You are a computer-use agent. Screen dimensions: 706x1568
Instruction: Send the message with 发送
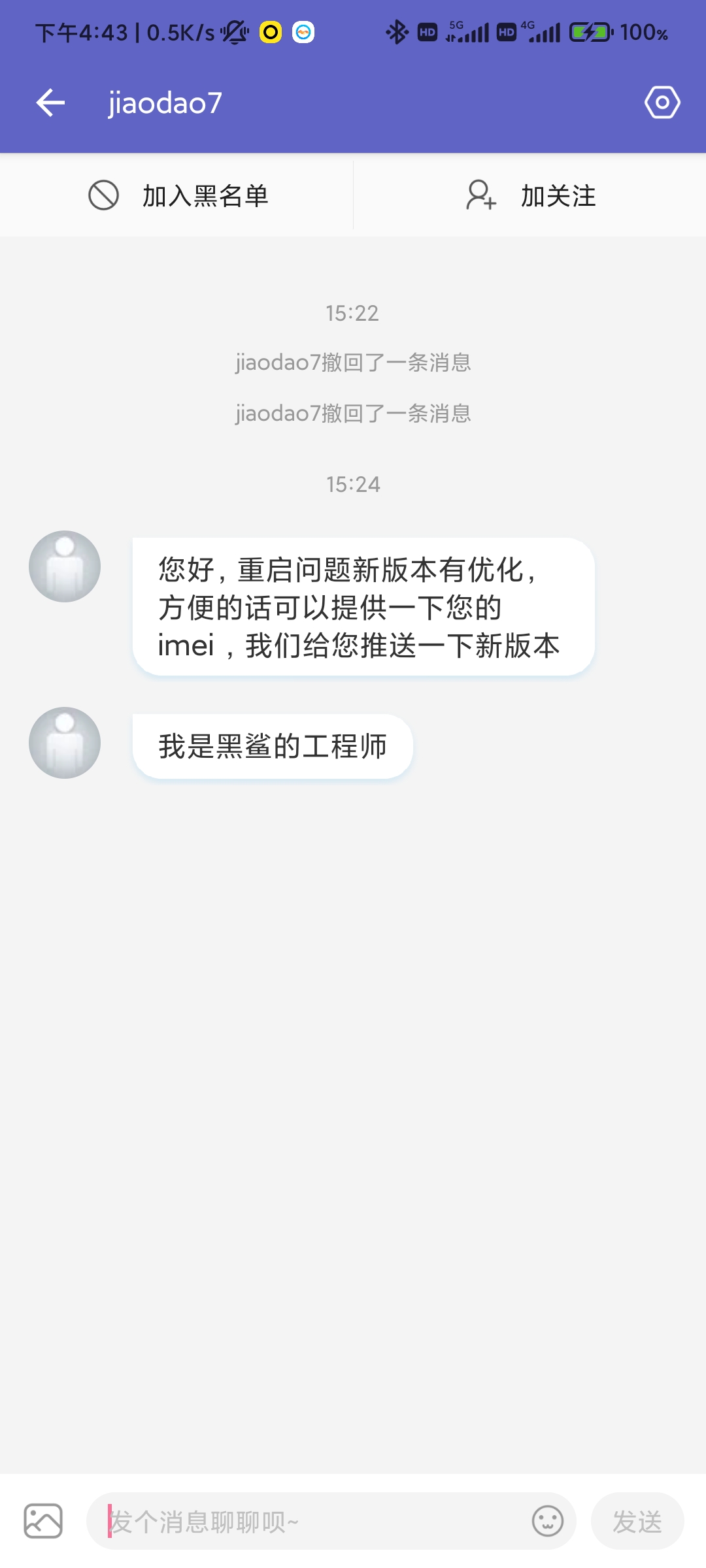(637, 1522)
